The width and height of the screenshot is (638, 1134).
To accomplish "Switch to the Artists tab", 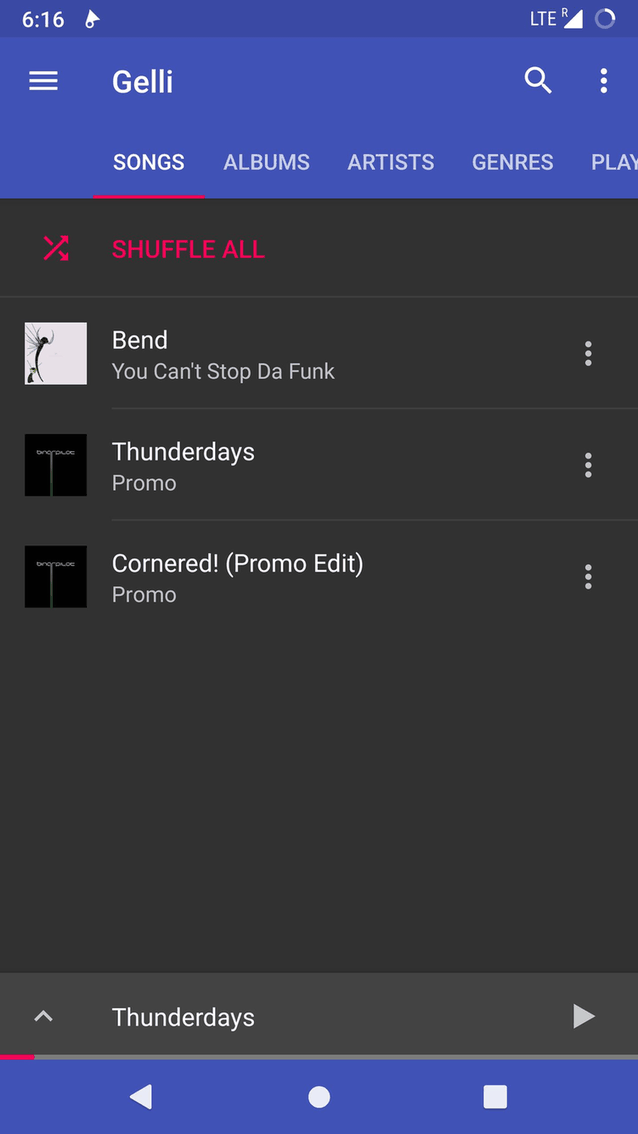I will pyautogui.click(x=390, y=162).
